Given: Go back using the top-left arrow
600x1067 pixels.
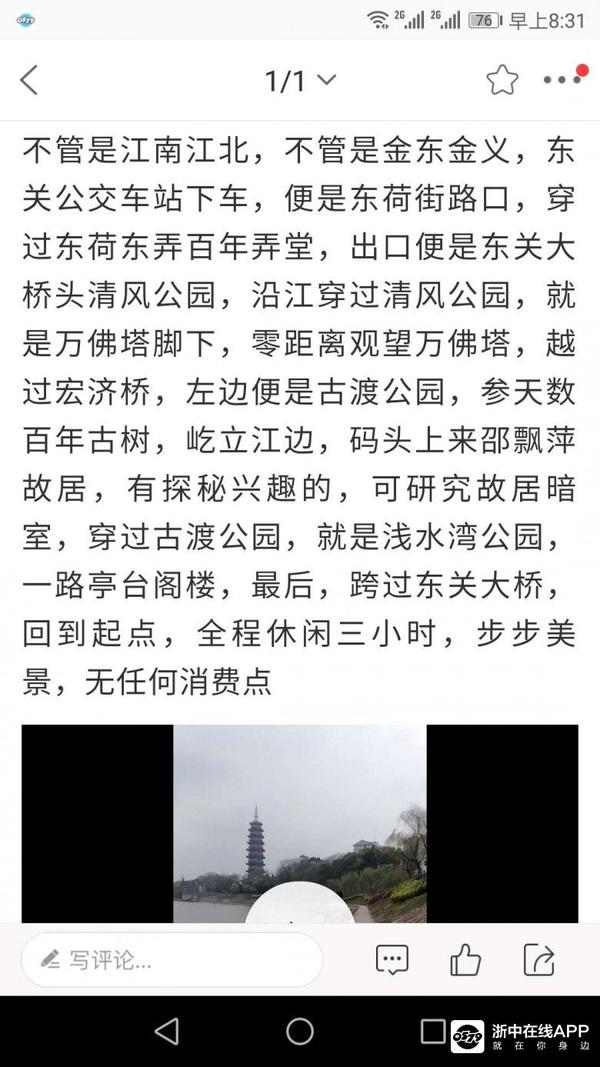Looking at the screenshot, I should pos(30,81).
